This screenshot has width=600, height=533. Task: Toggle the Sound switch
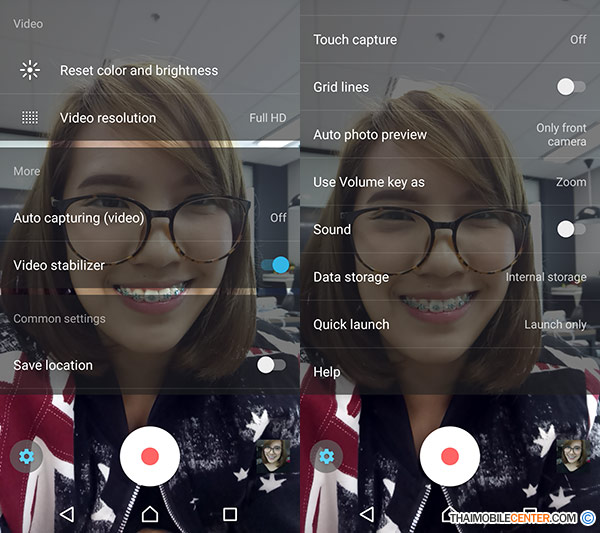click(x=571, y=229)
